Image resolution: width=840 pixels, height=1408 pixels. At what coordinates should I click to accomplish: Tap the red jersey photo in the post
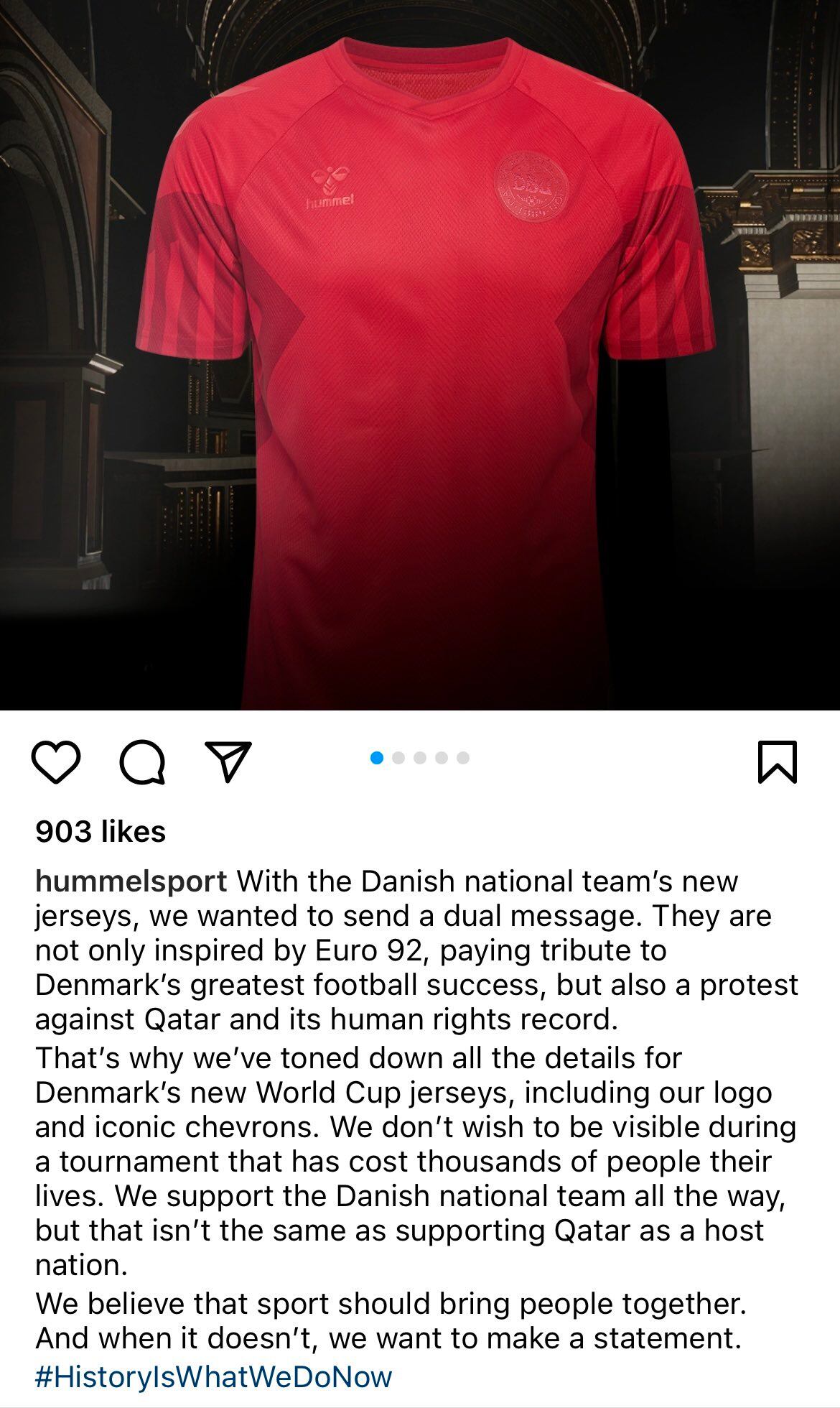coord(420,359)
